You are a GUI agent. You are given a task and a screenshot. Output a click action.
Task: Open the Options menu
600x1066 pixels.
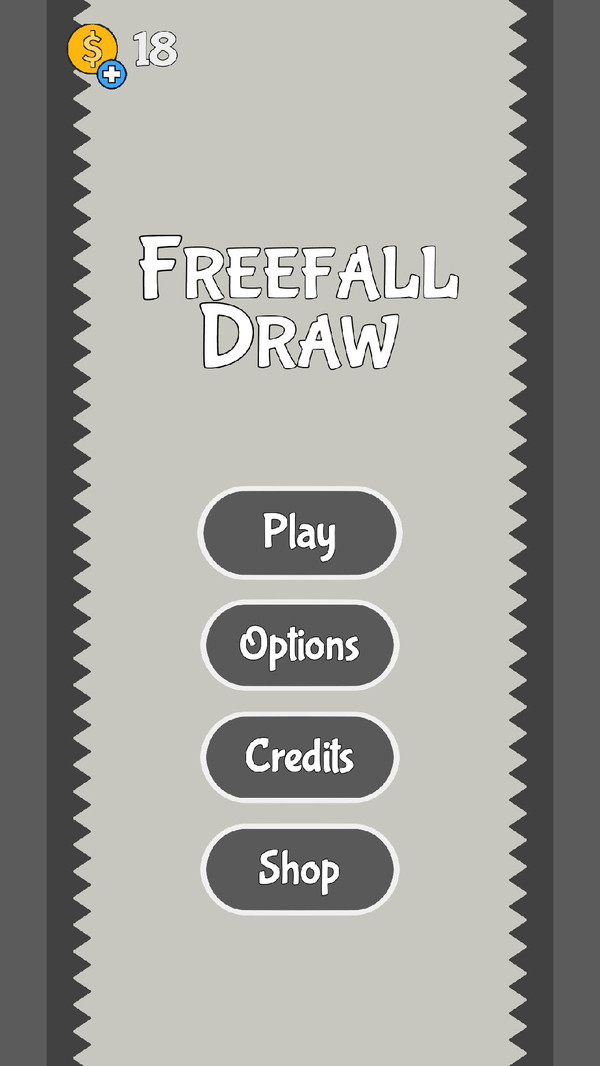click(x=299, y=645)
